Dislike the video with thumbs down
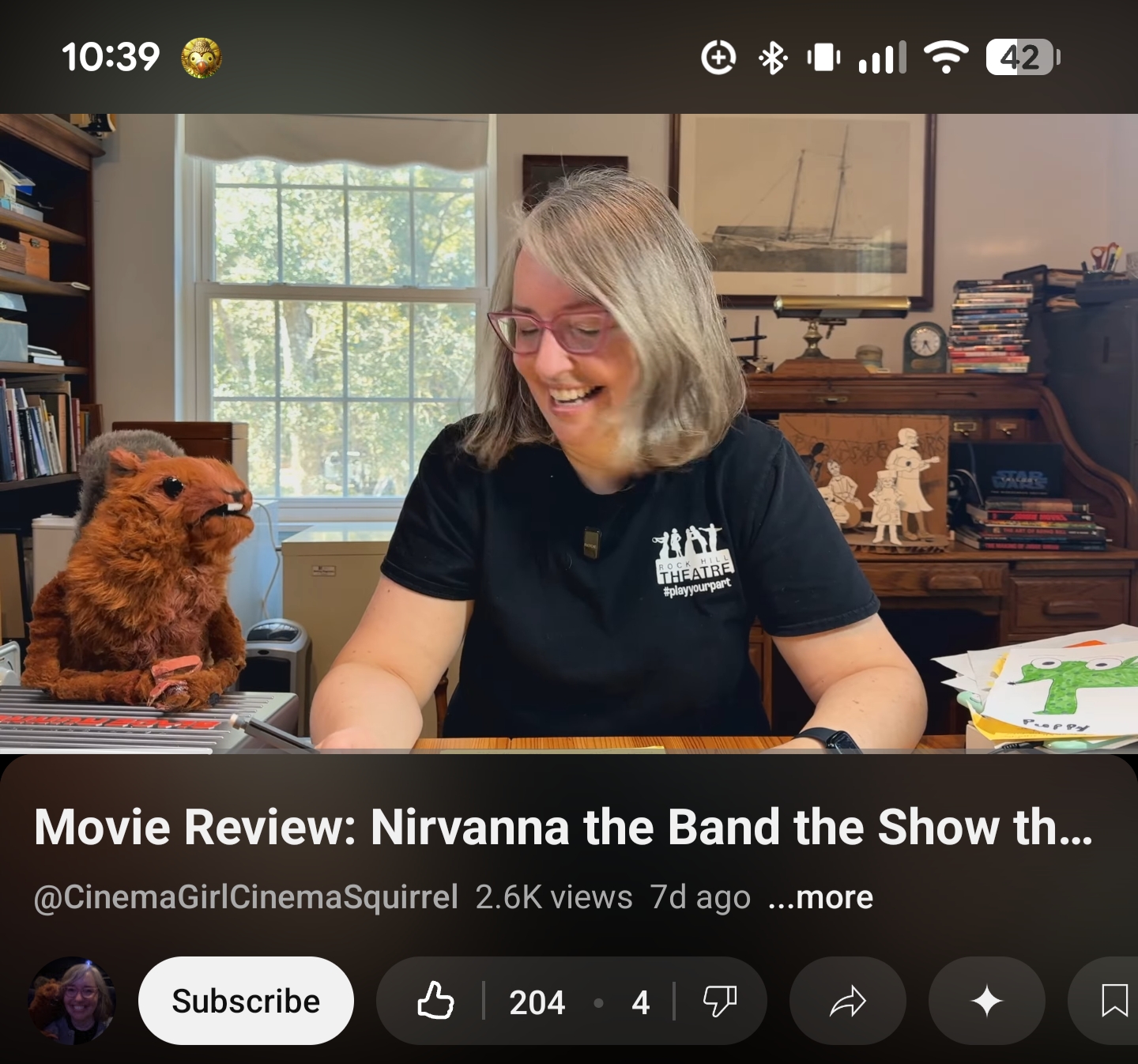Image resolution: width=1138 pixels, height=1064 pixels. 720,1002
